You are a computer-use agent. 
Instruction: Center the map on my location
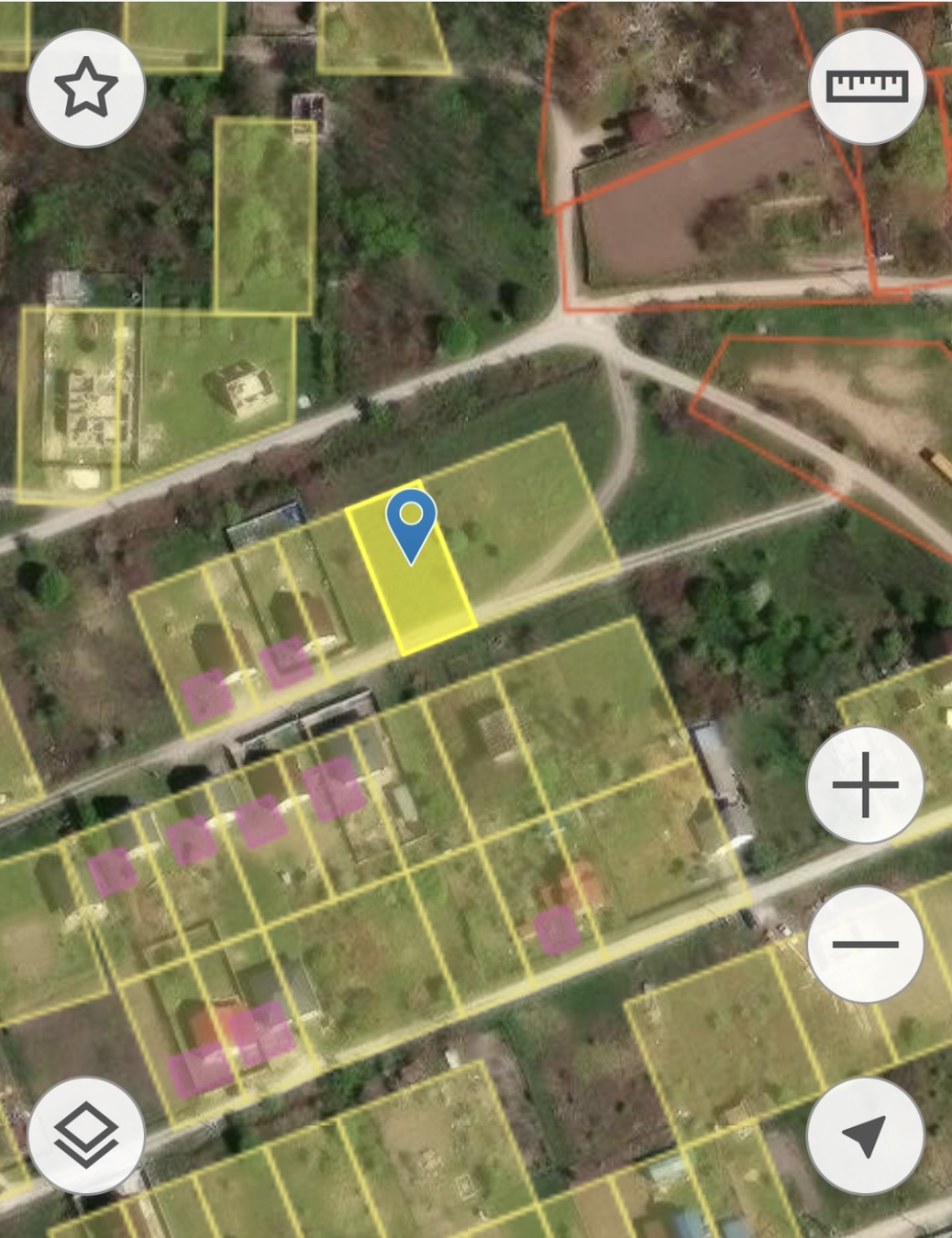(865, 1135)
